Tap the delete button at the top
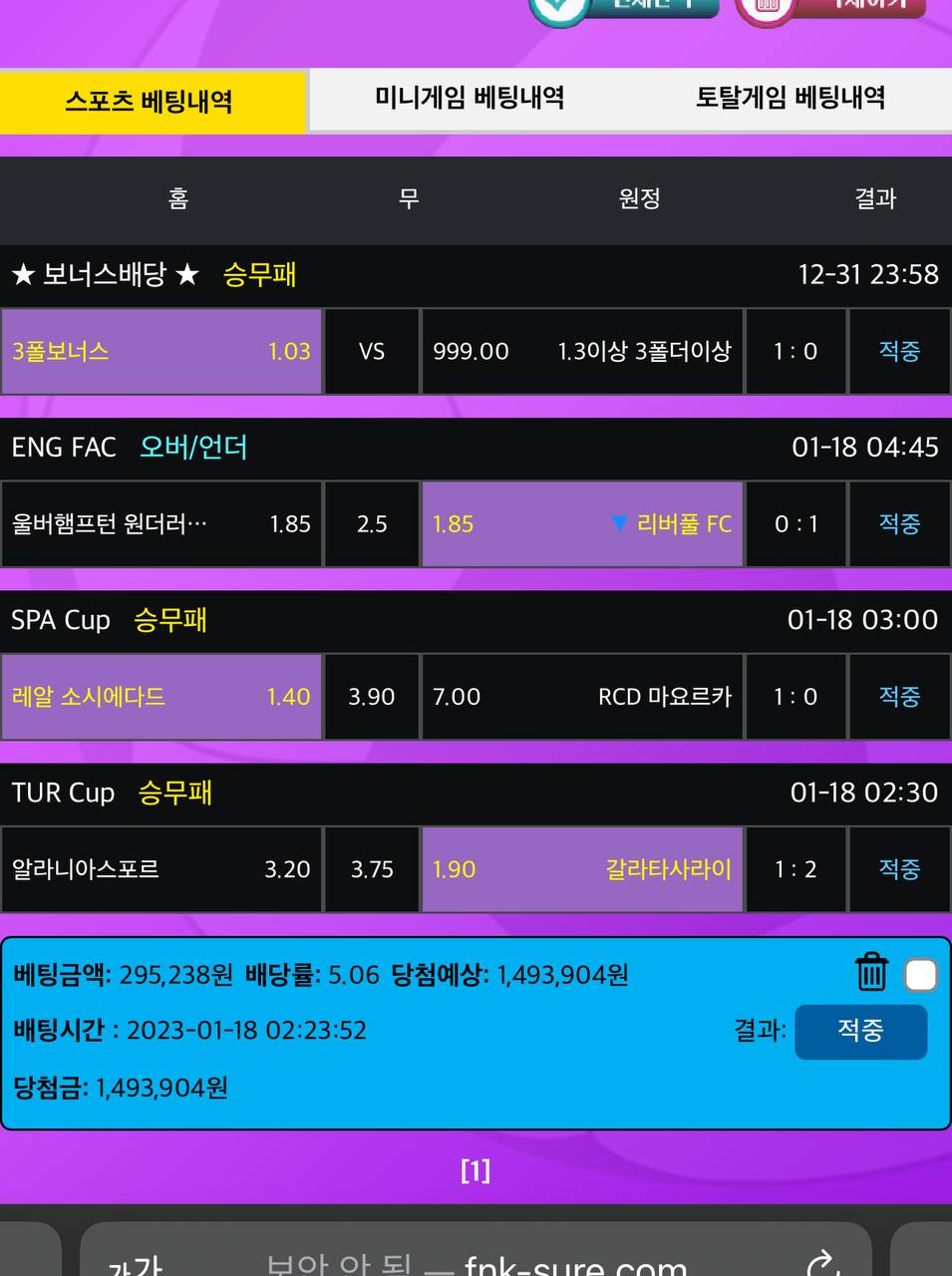Screen dimensions: 952x1276 [x=832, y=8]
